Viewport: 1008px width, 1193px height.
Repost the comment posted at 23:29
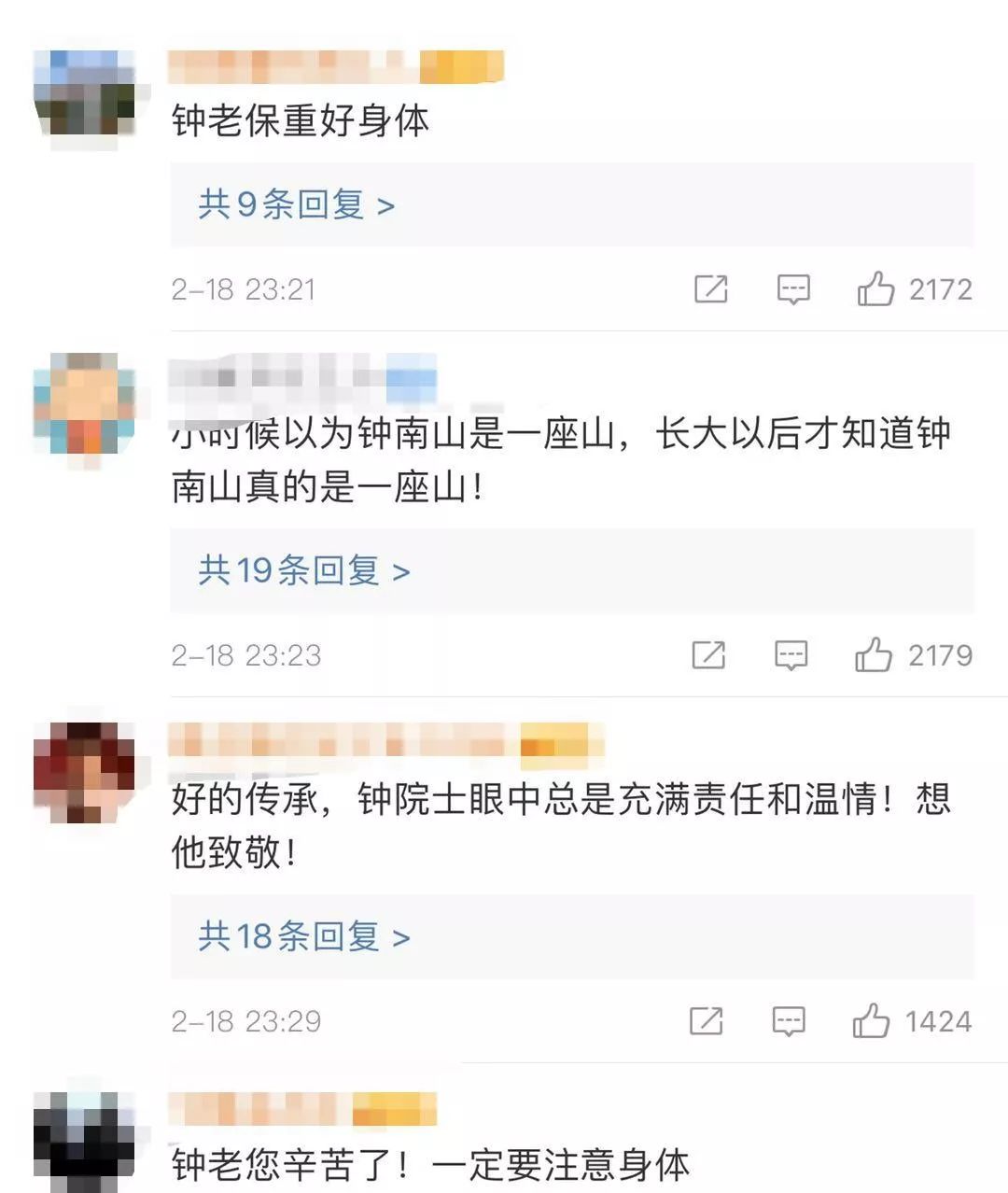707,1021
